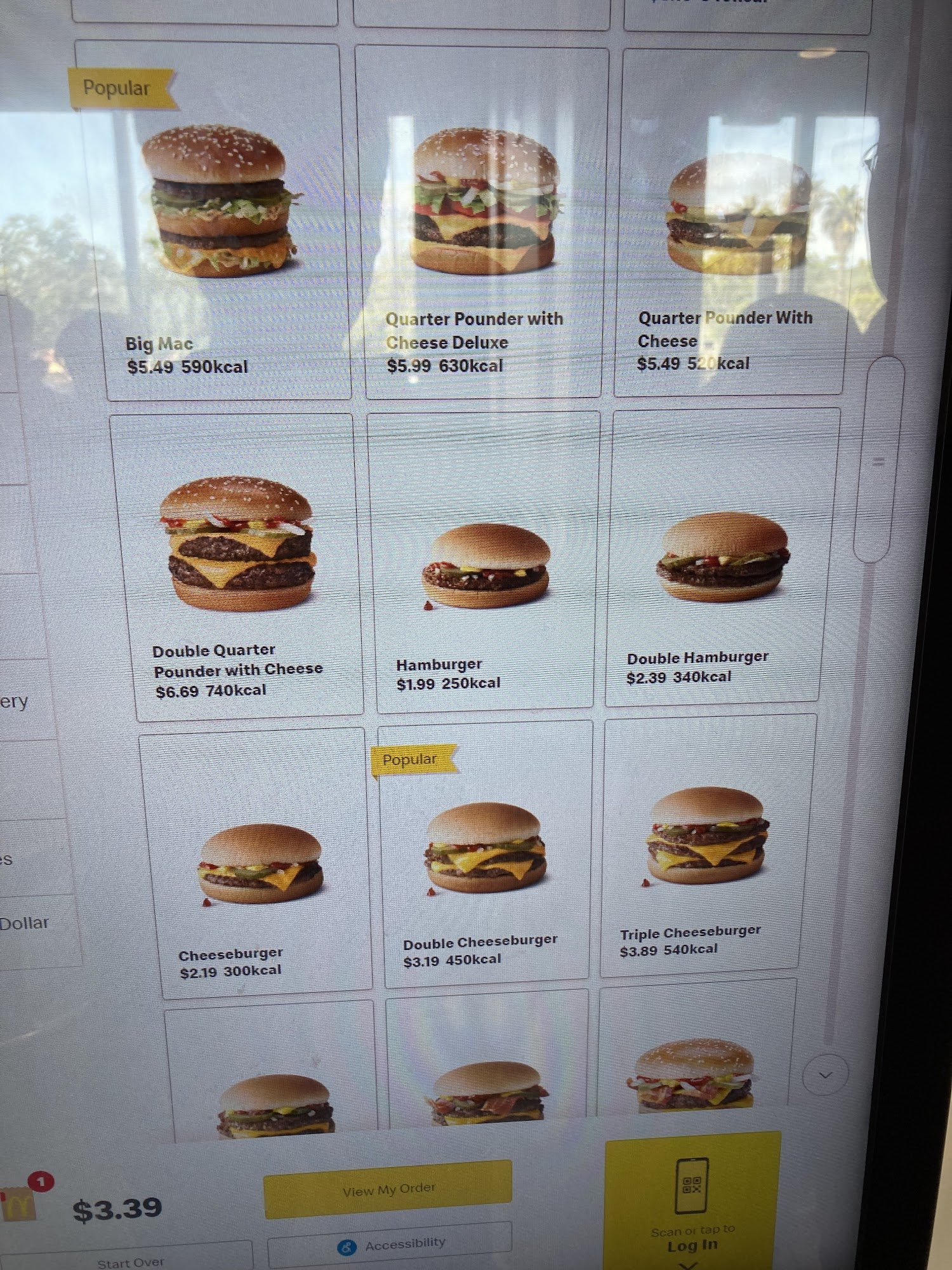Pick the Double Cheeseburger
The image size is (952, 1270).
486,851
